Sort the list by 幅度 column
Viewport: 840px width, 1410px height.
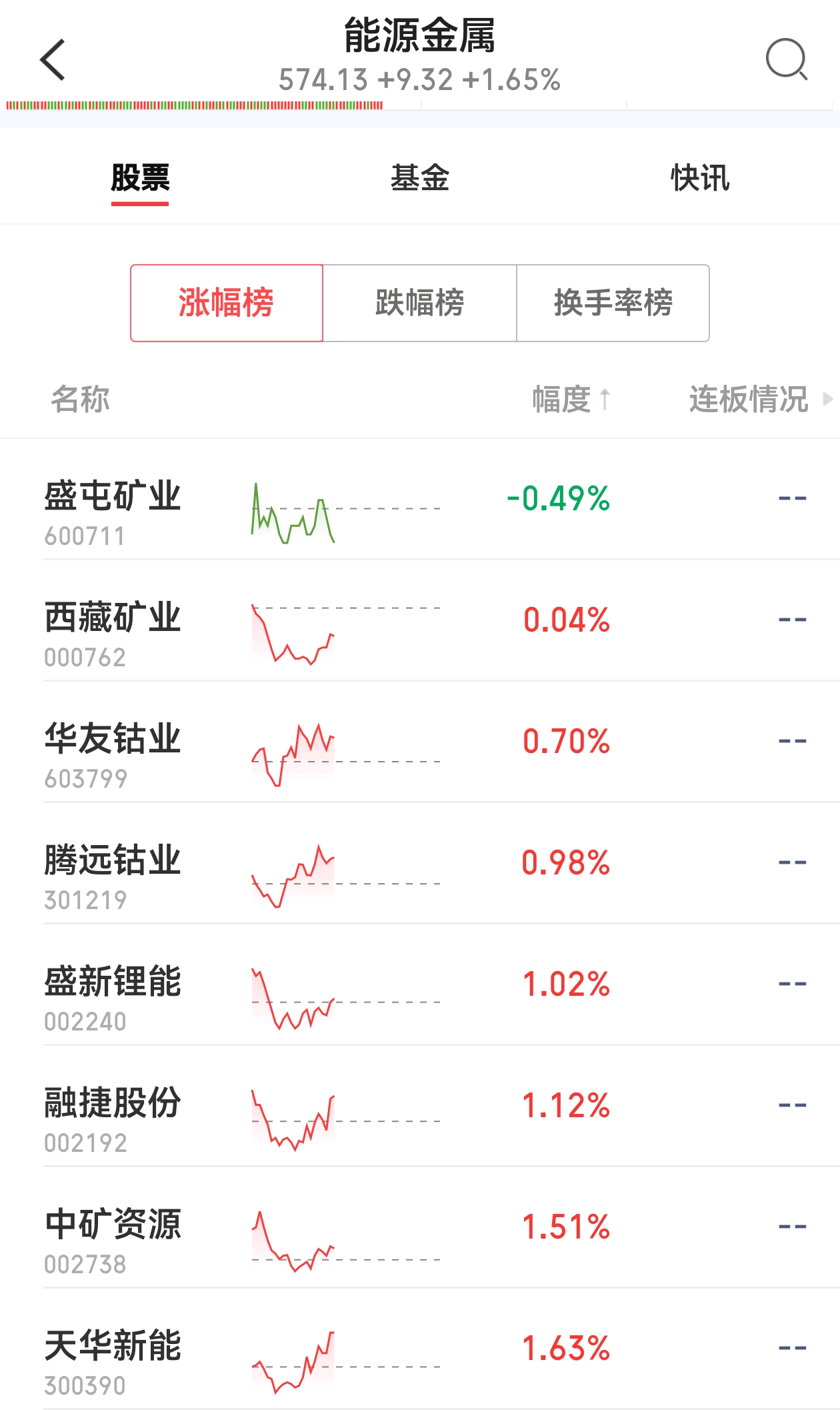point(571,399)
